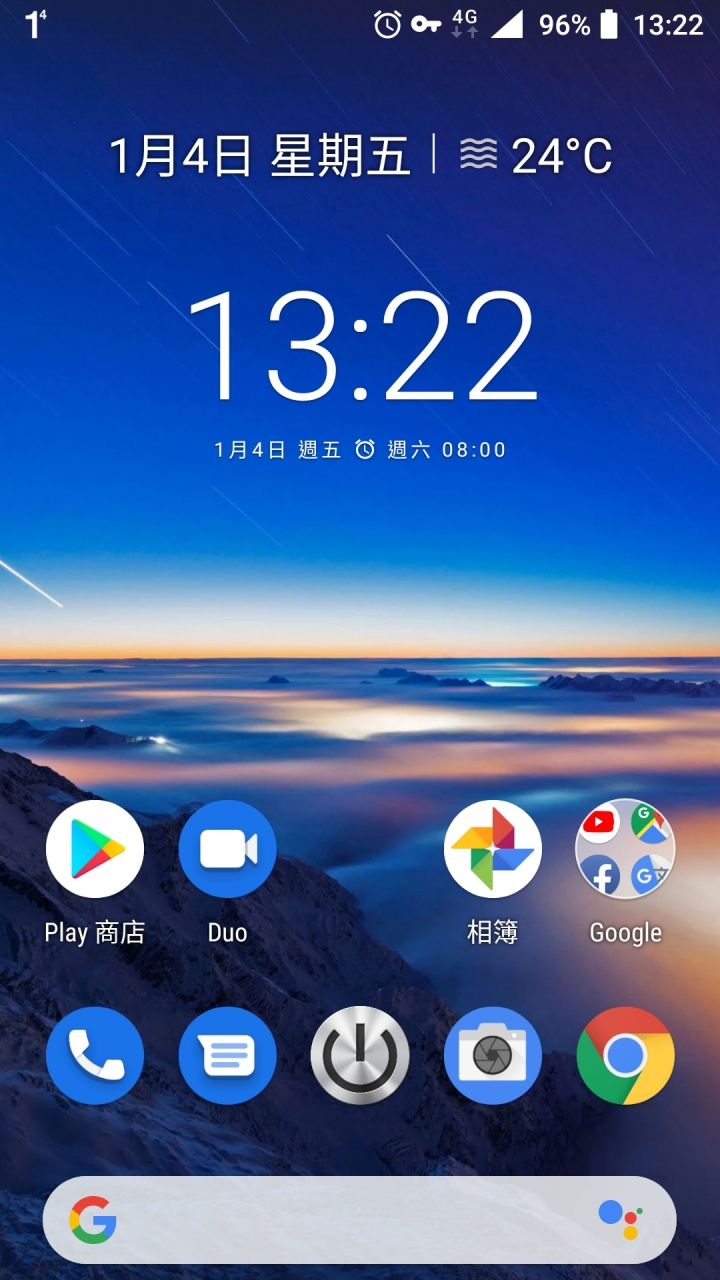
Task: Open the Play 商店 app
Action: tap(95, 849)
